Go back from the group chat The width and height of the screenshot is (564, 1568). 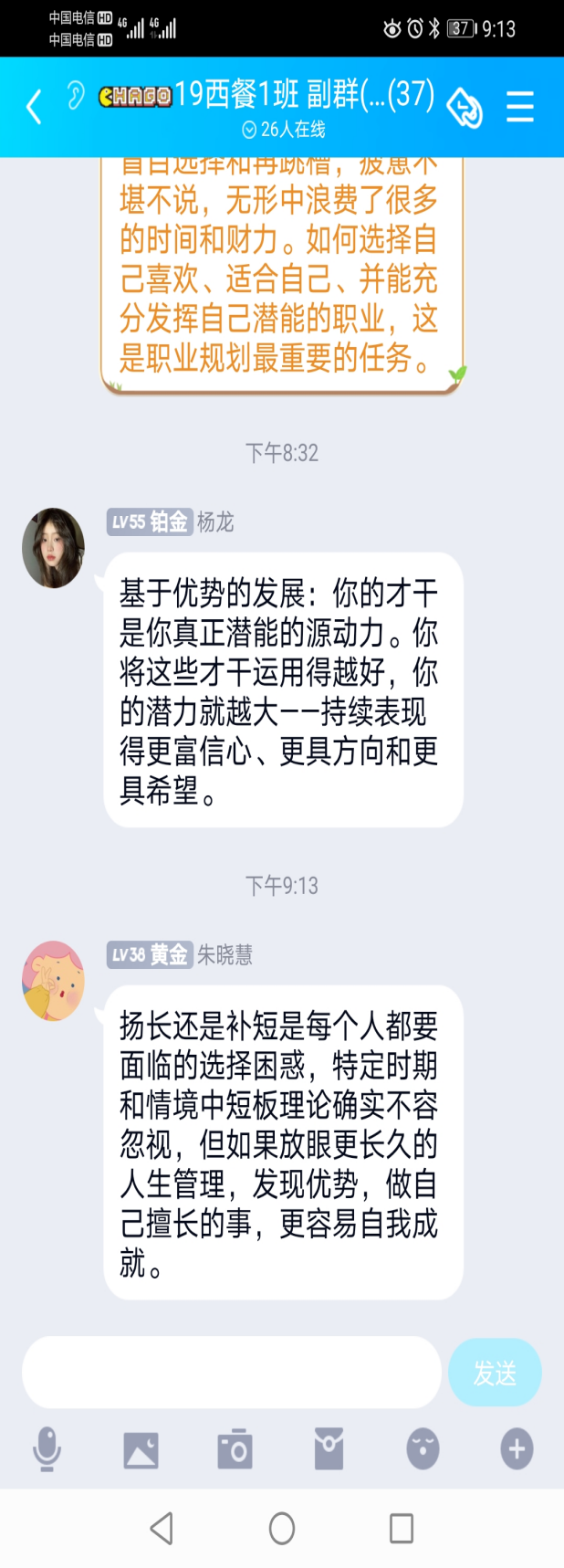coord(34,107)
